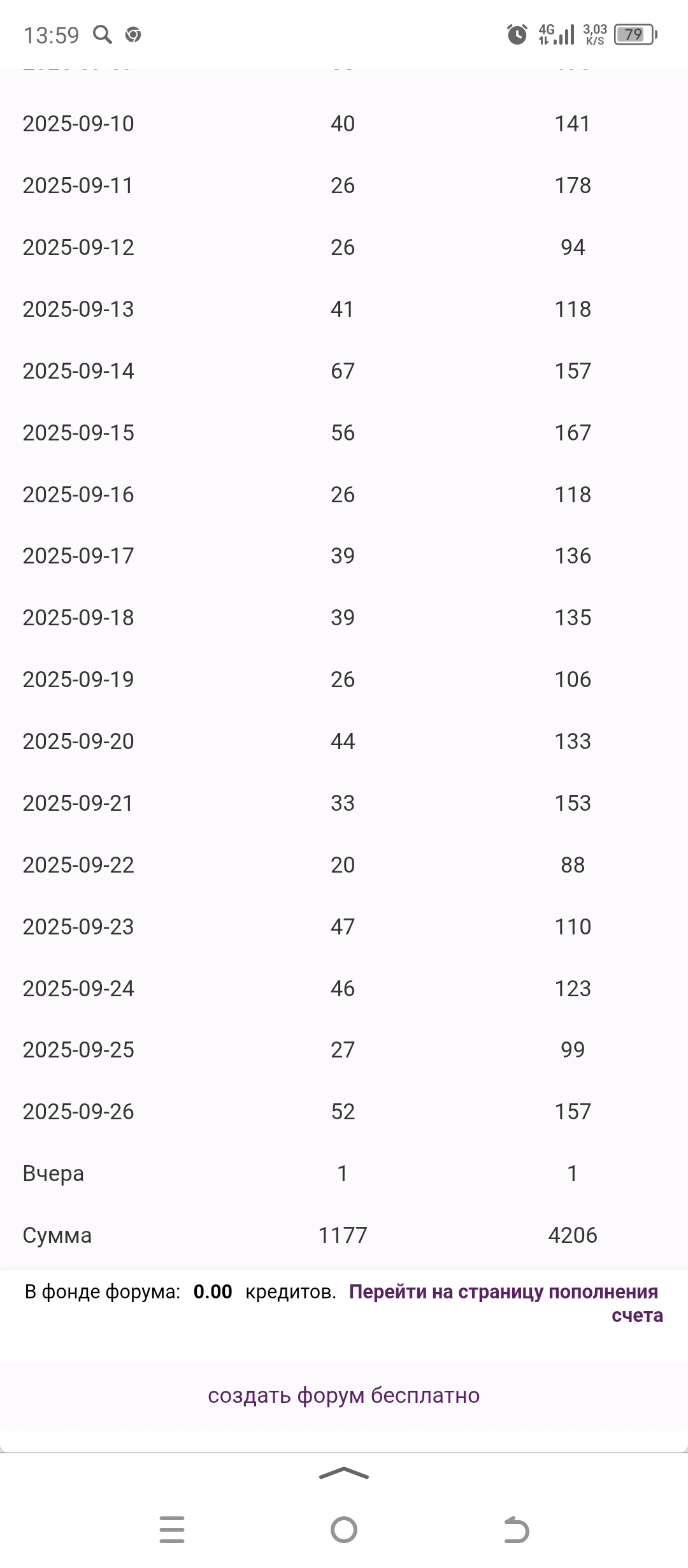The height and width of the screenshot is (1568, 688).
Task: Open the recent apps menu
Action: click(x=172, y=1530)
